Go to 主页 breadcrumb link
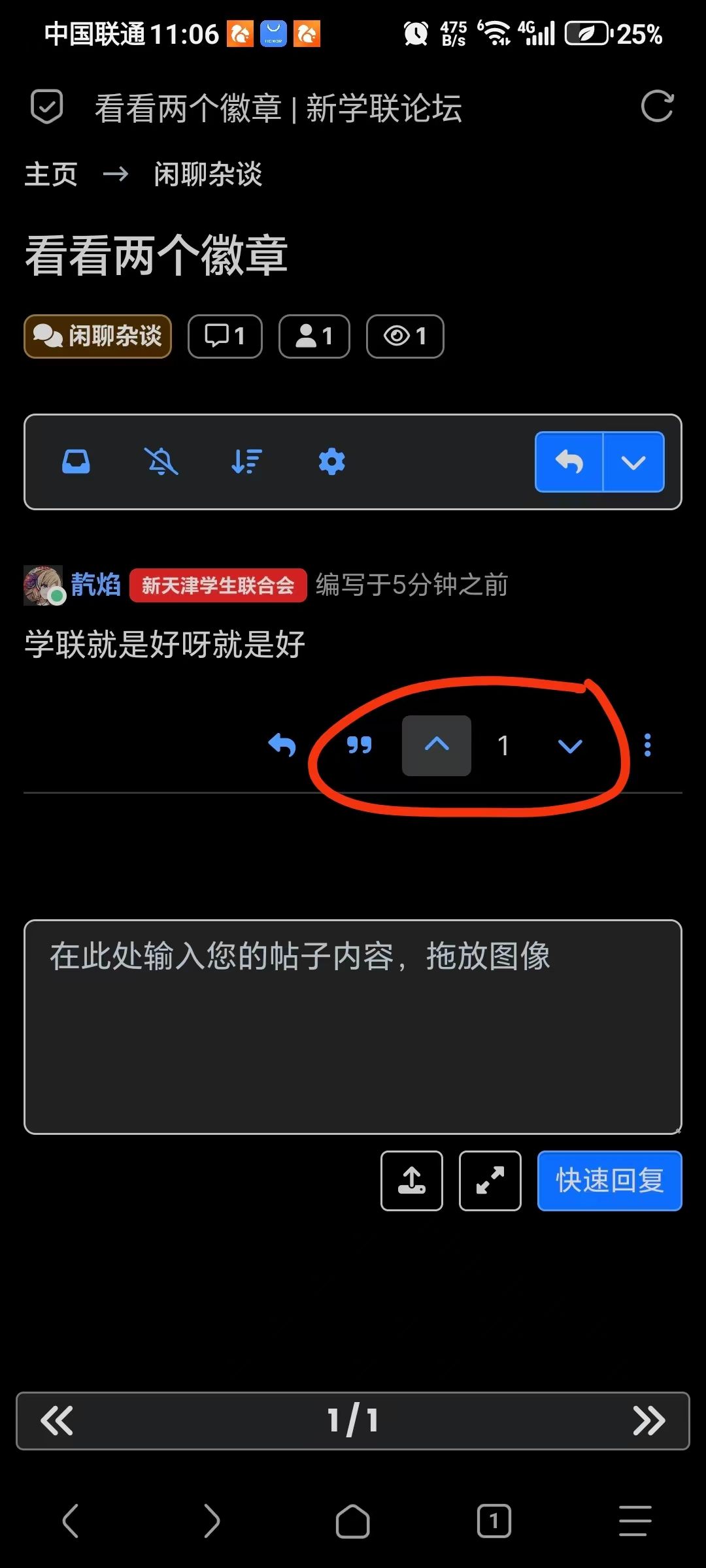 51,174
